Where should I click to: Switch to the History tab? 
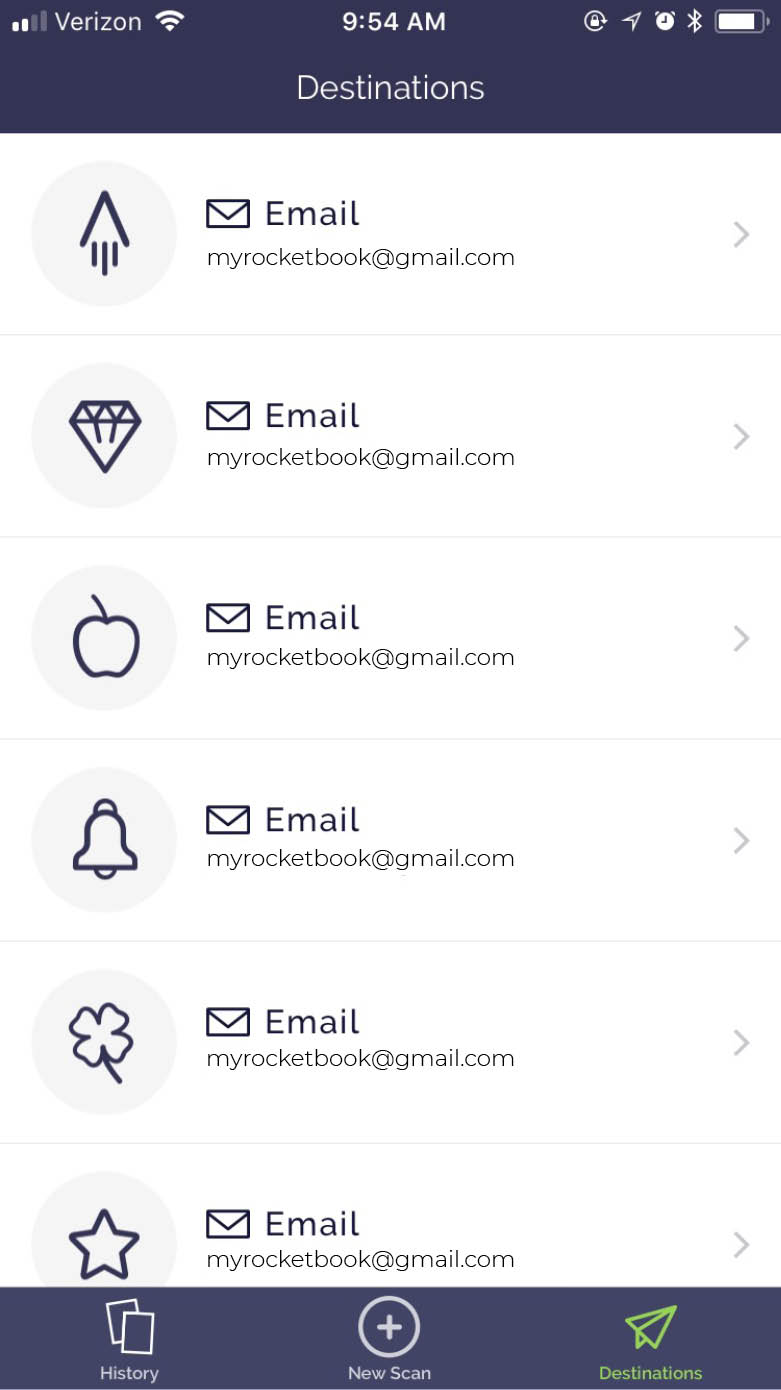129,1340
